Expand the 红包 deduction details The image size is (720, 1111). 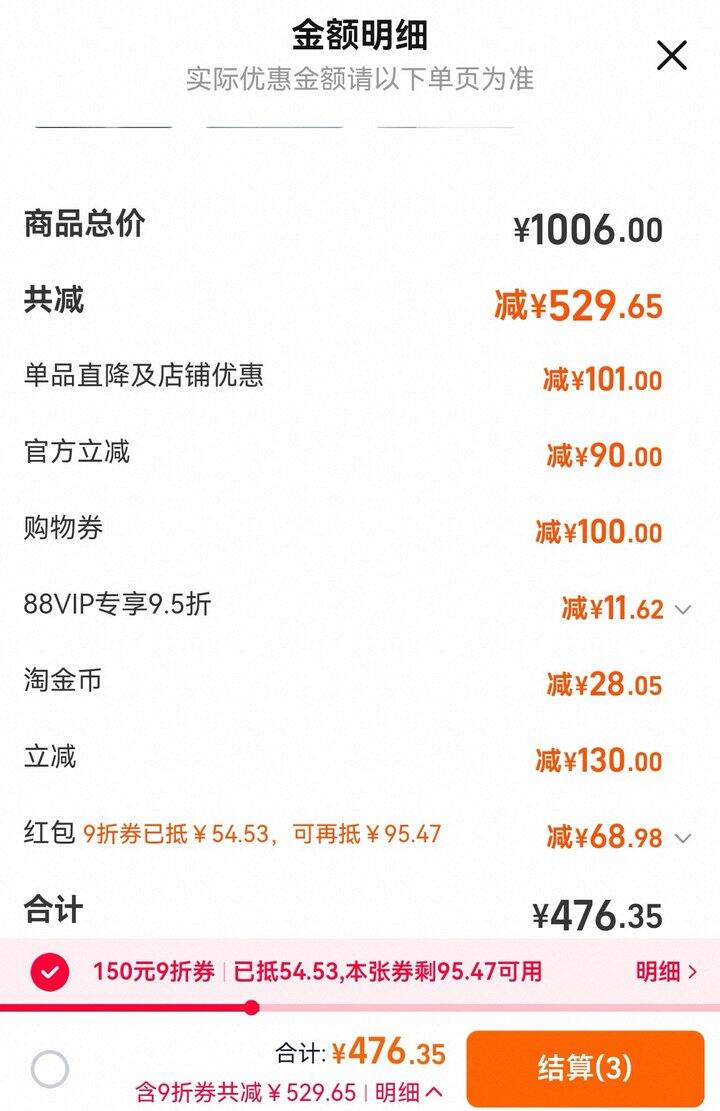click(x=683, y=838)
